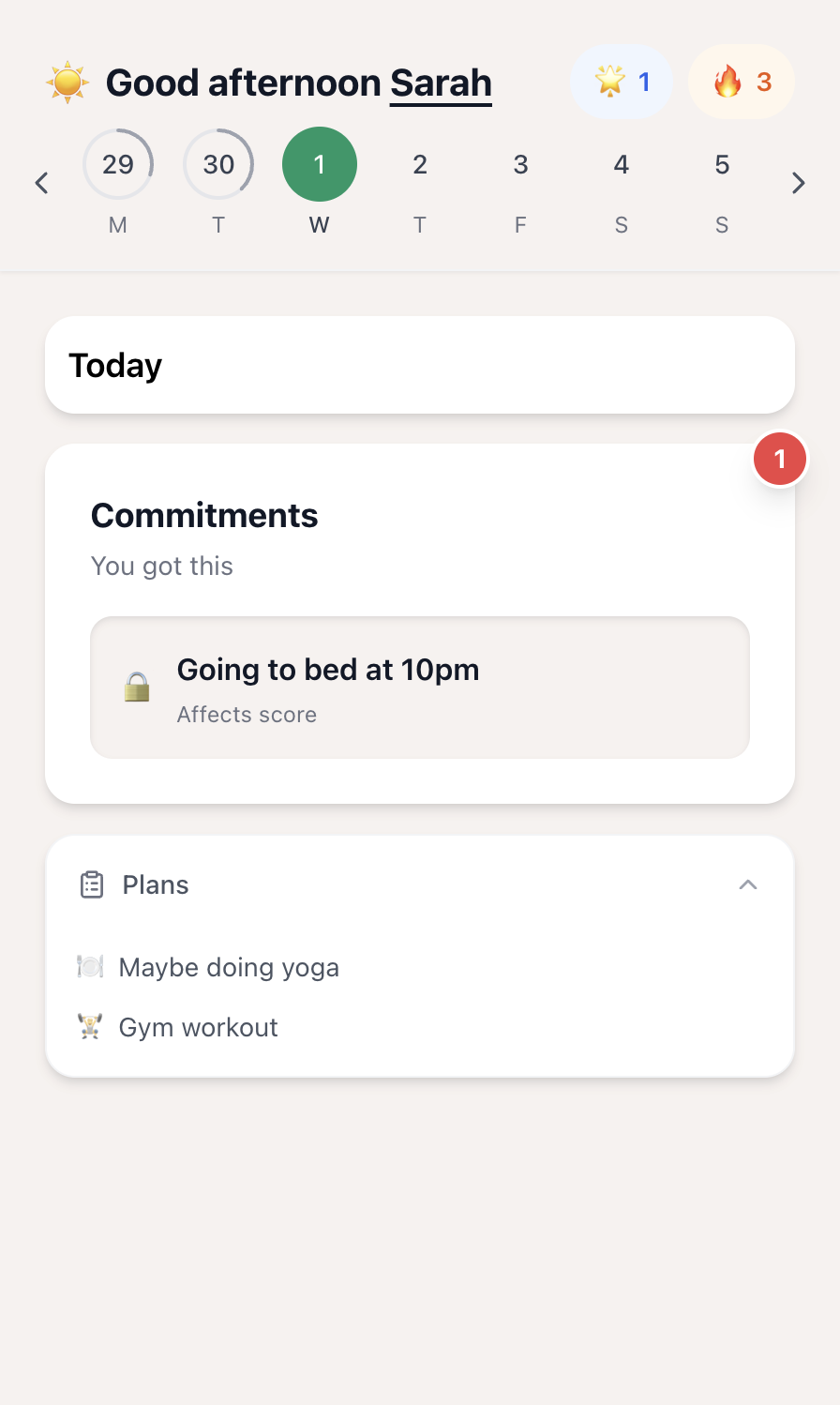The image size is (840, 1405).
Task: Go to the next week arrow
Action: click(x=798, y=183)
